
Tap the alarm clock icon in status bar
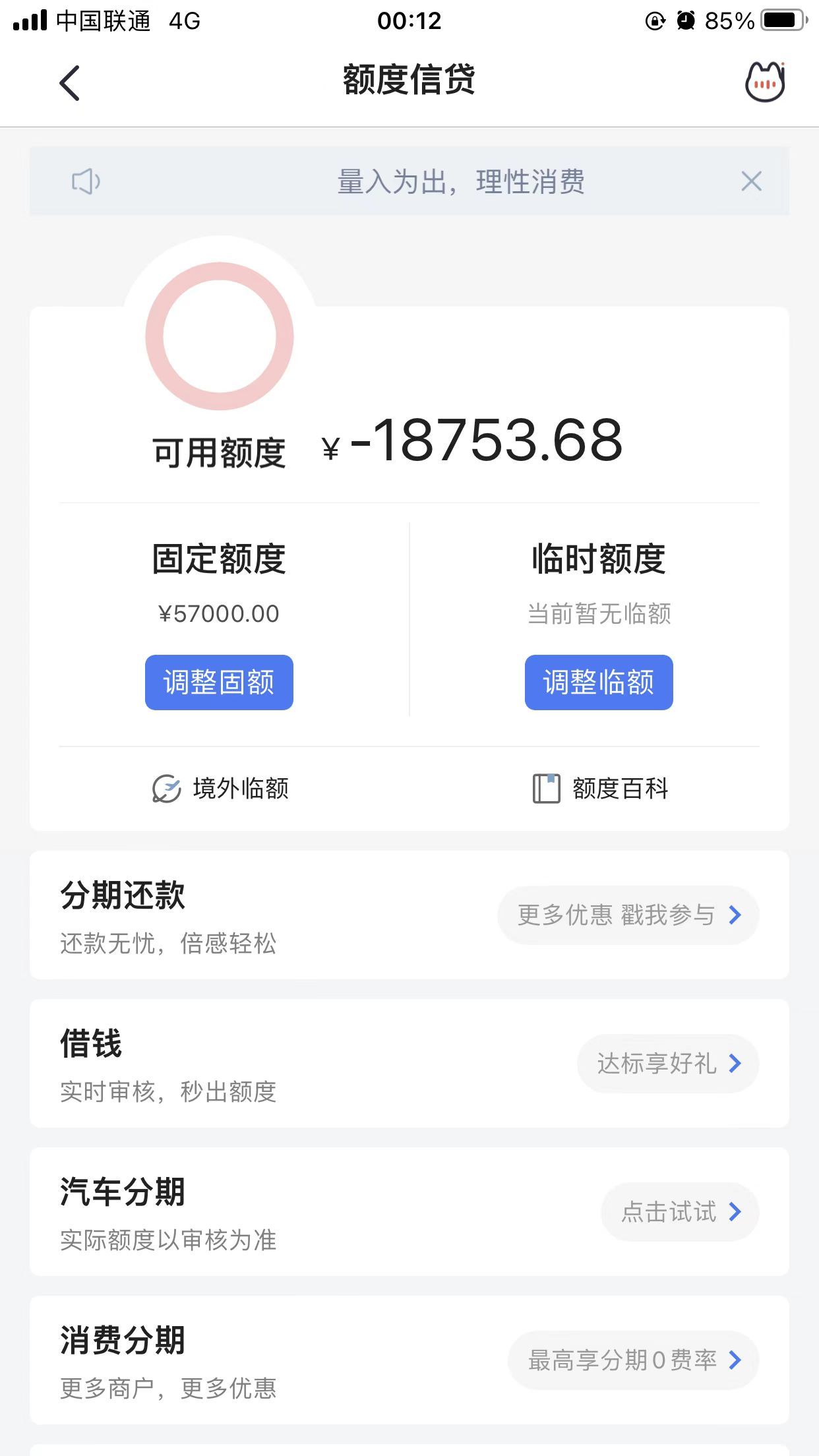click(686, 20)
